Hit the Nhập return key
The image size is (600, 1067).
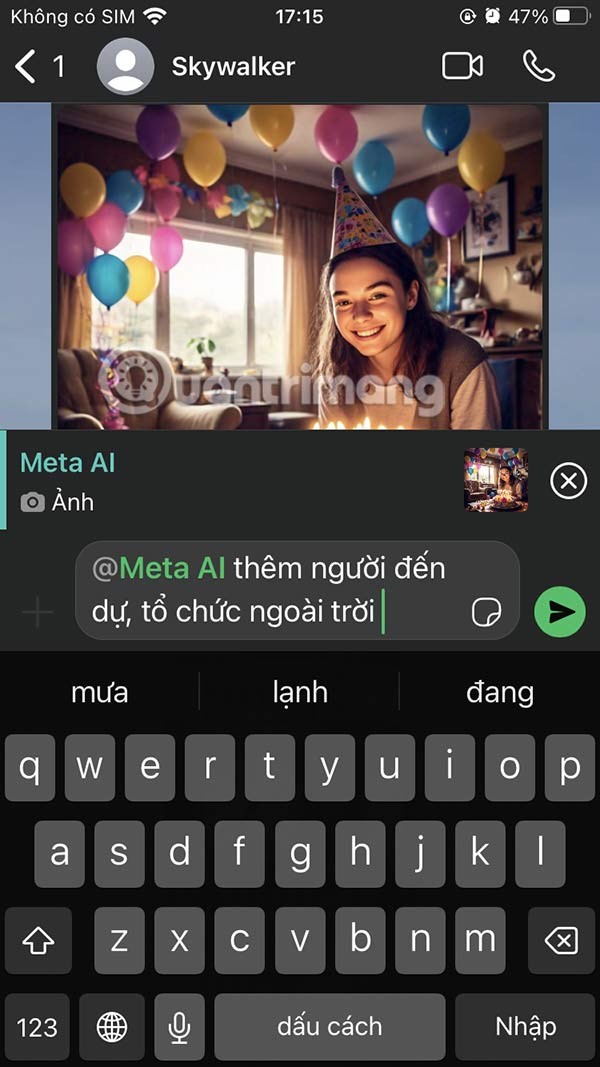(526, 1027)
